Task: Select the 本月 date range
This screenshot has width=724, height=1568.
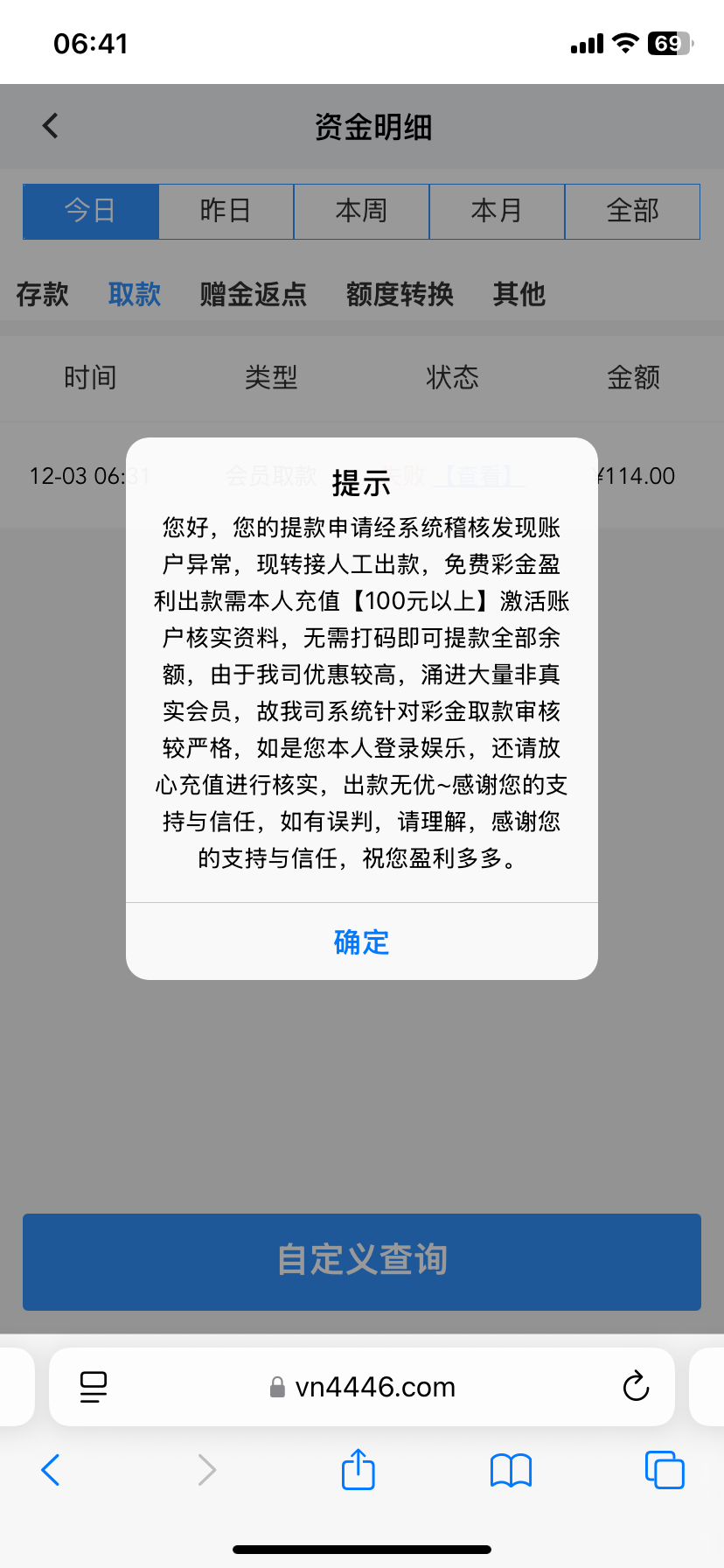Action: 497,211
